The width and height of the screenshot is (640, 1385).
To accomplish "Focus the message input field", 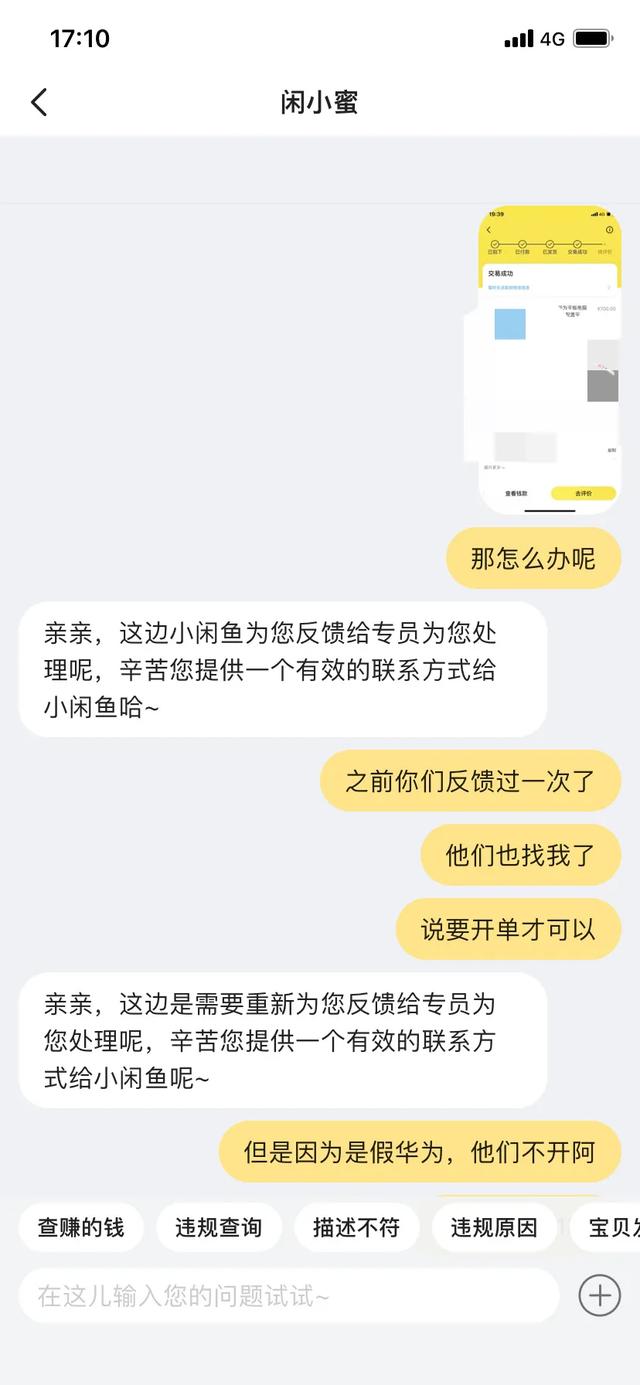I will [x=288, y=1296].
